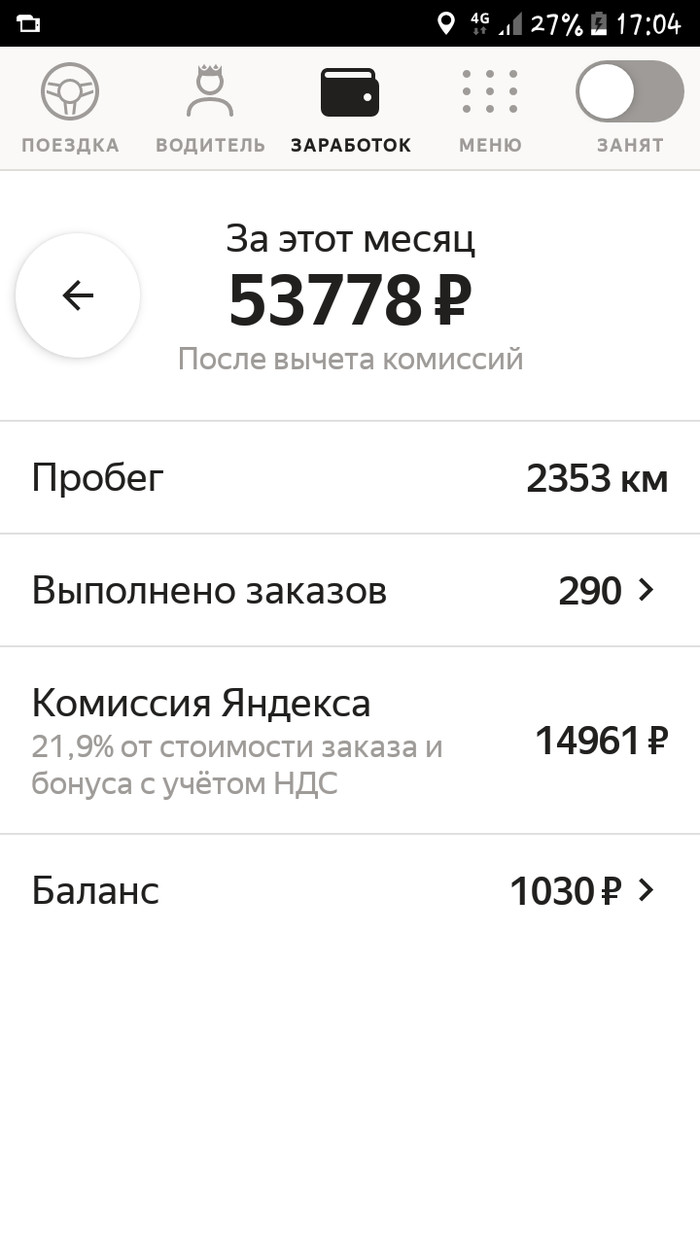700x1244 pixels.
Task: Toggle the Занят status switch
Action: (x=629, y=93)
